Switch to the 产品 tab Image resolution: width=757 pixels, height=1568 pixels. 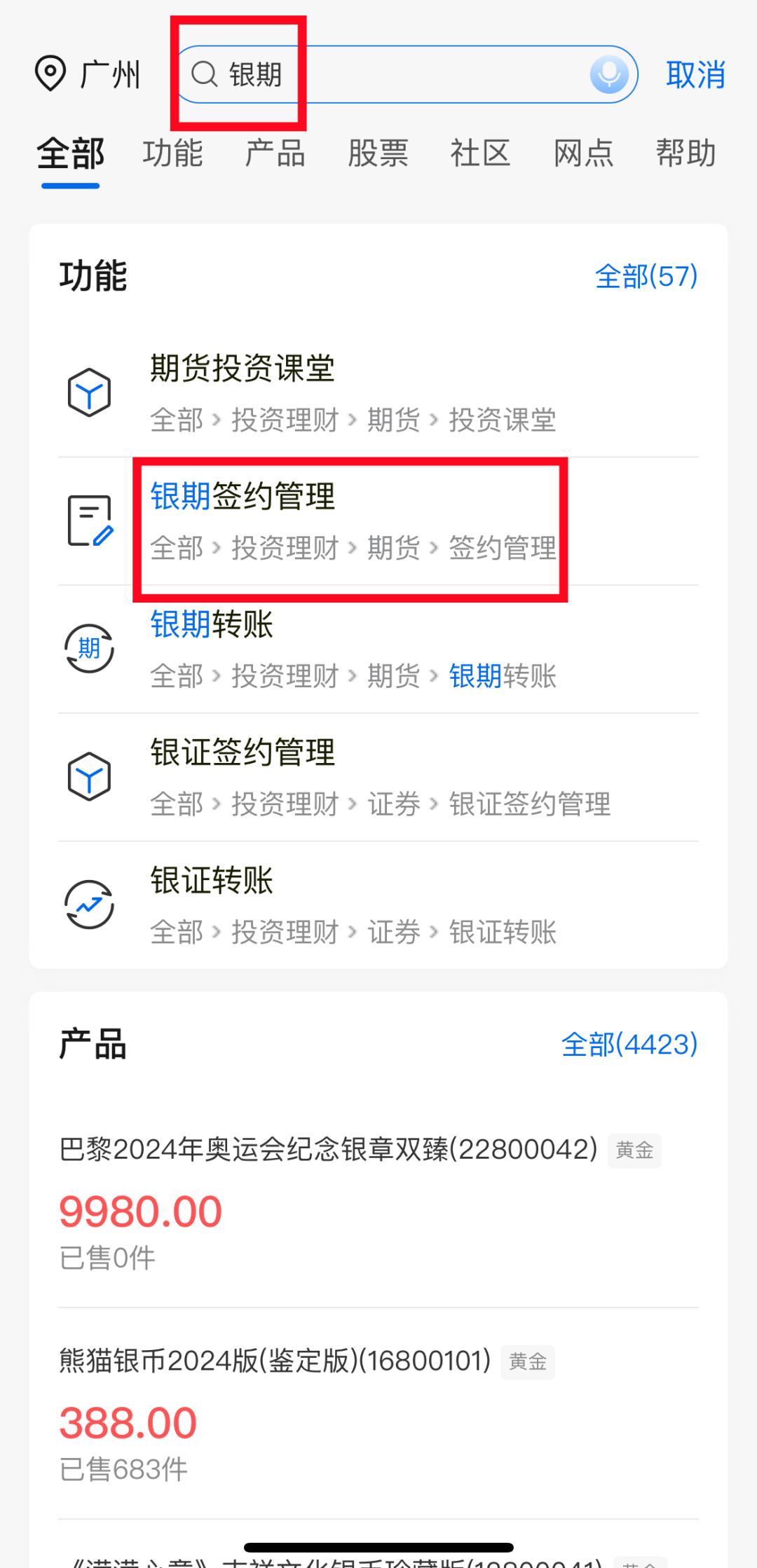point(275,153)
